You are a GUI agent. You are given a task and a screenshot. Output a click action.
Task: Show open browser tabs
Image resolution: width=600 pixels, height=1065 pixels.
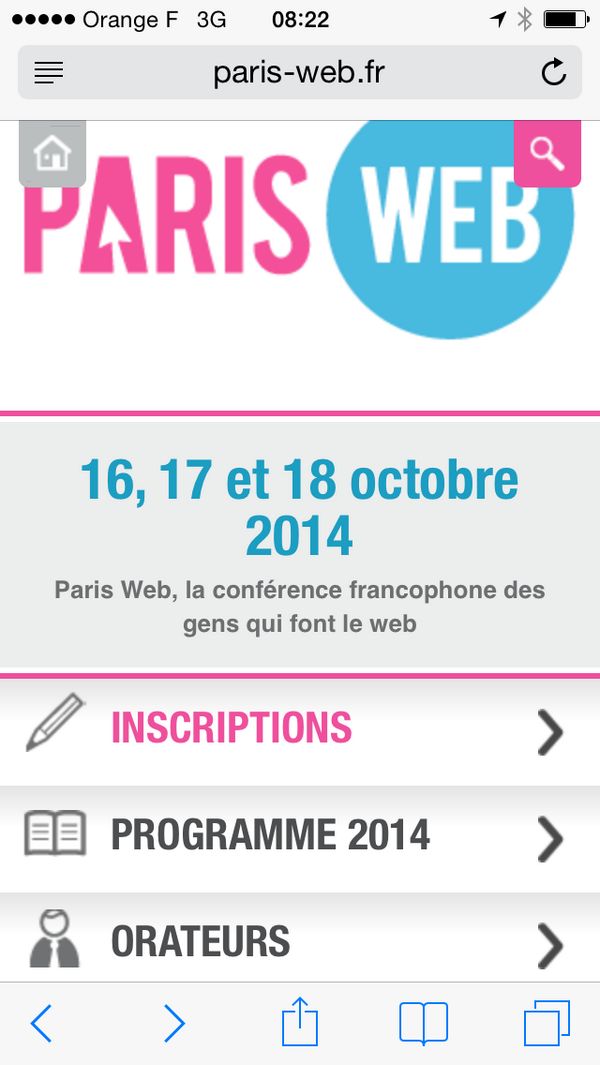[547, 1023]
